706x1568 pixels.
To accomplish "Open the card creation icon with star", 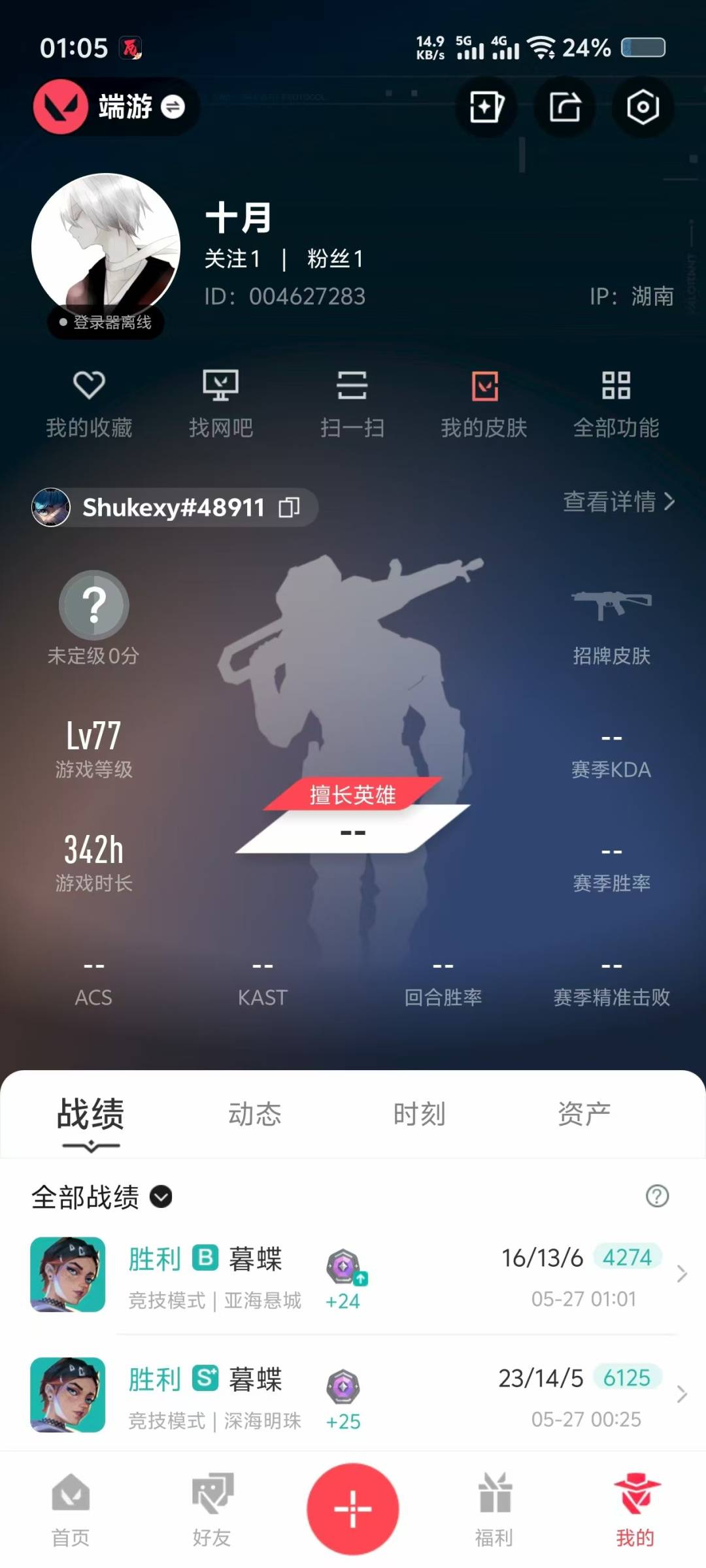I will [x=486, y=107].
